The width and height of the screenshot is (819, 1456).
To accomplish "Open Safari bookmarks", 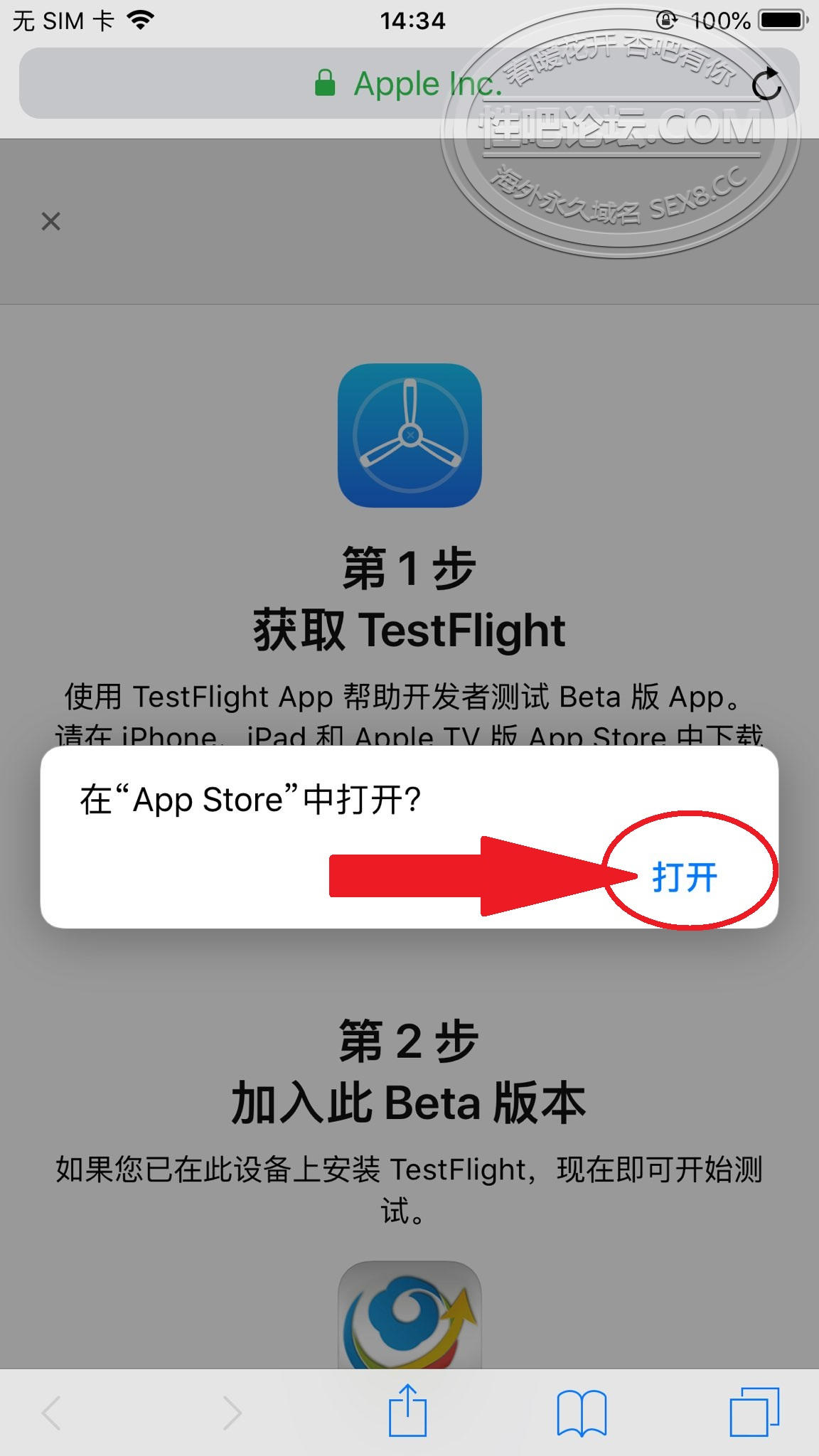I will coord(582,1412).
